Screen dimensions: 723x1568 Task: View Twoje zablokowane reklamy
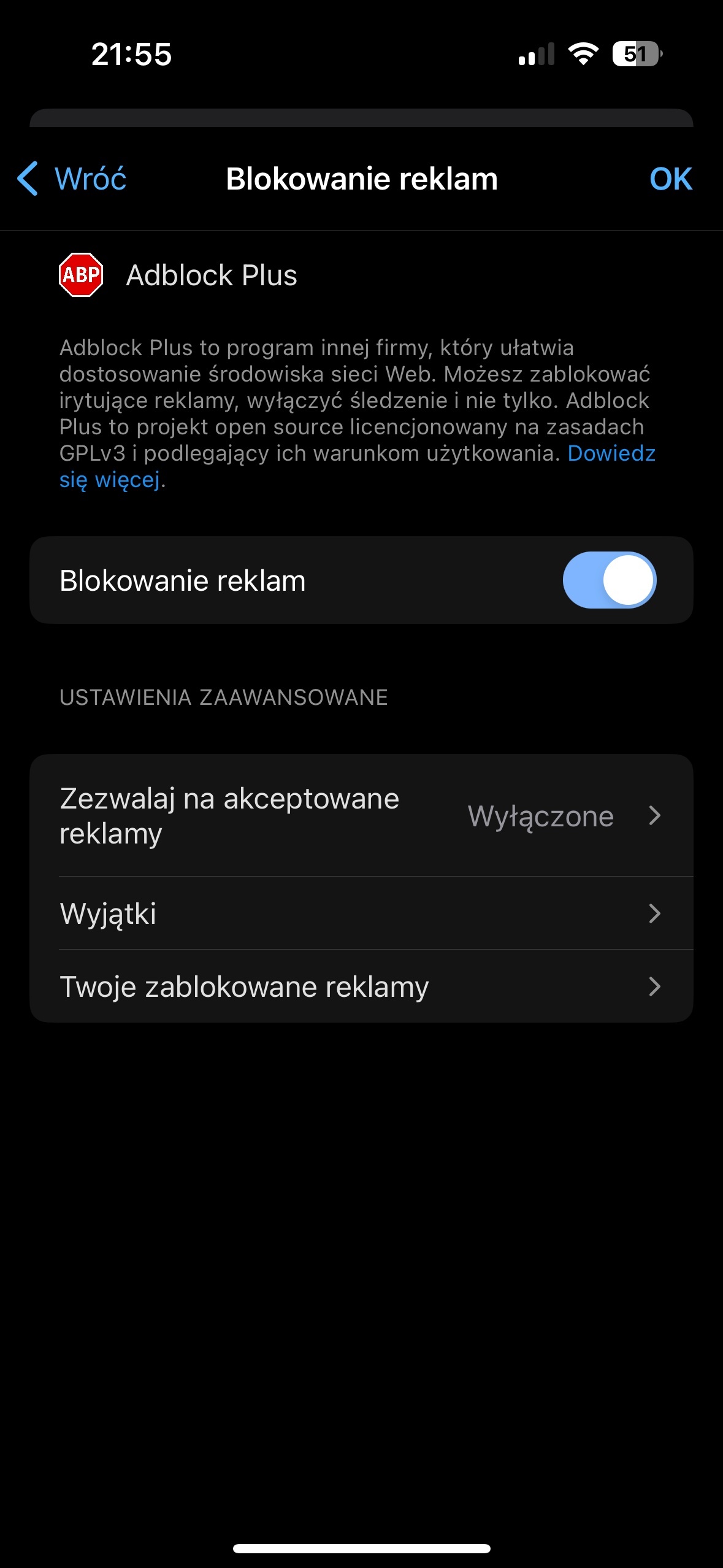(x=361, y=986)
